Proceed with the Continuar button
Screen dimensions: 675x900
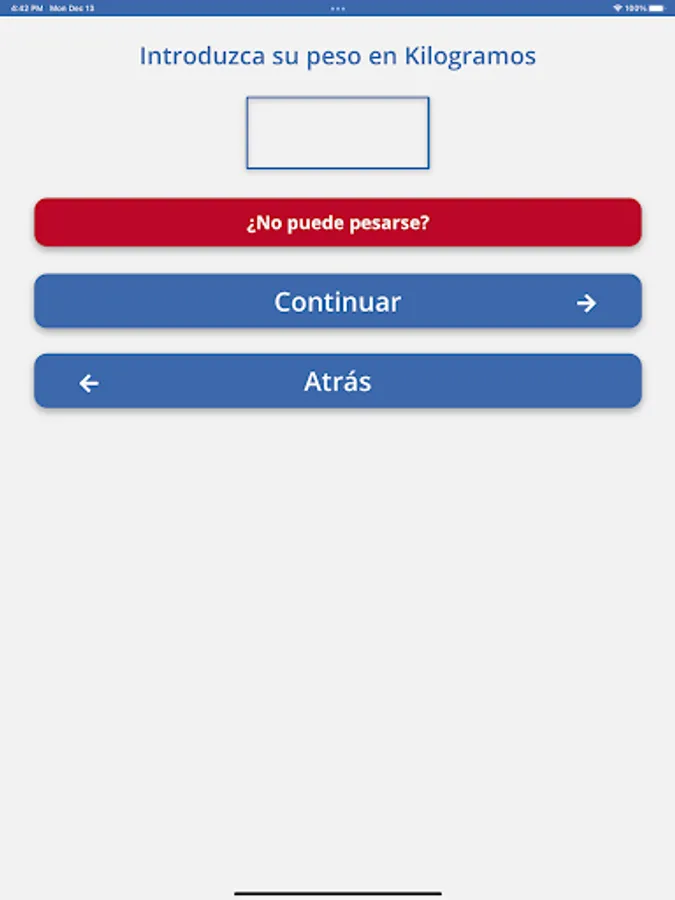tap(338, 301)
